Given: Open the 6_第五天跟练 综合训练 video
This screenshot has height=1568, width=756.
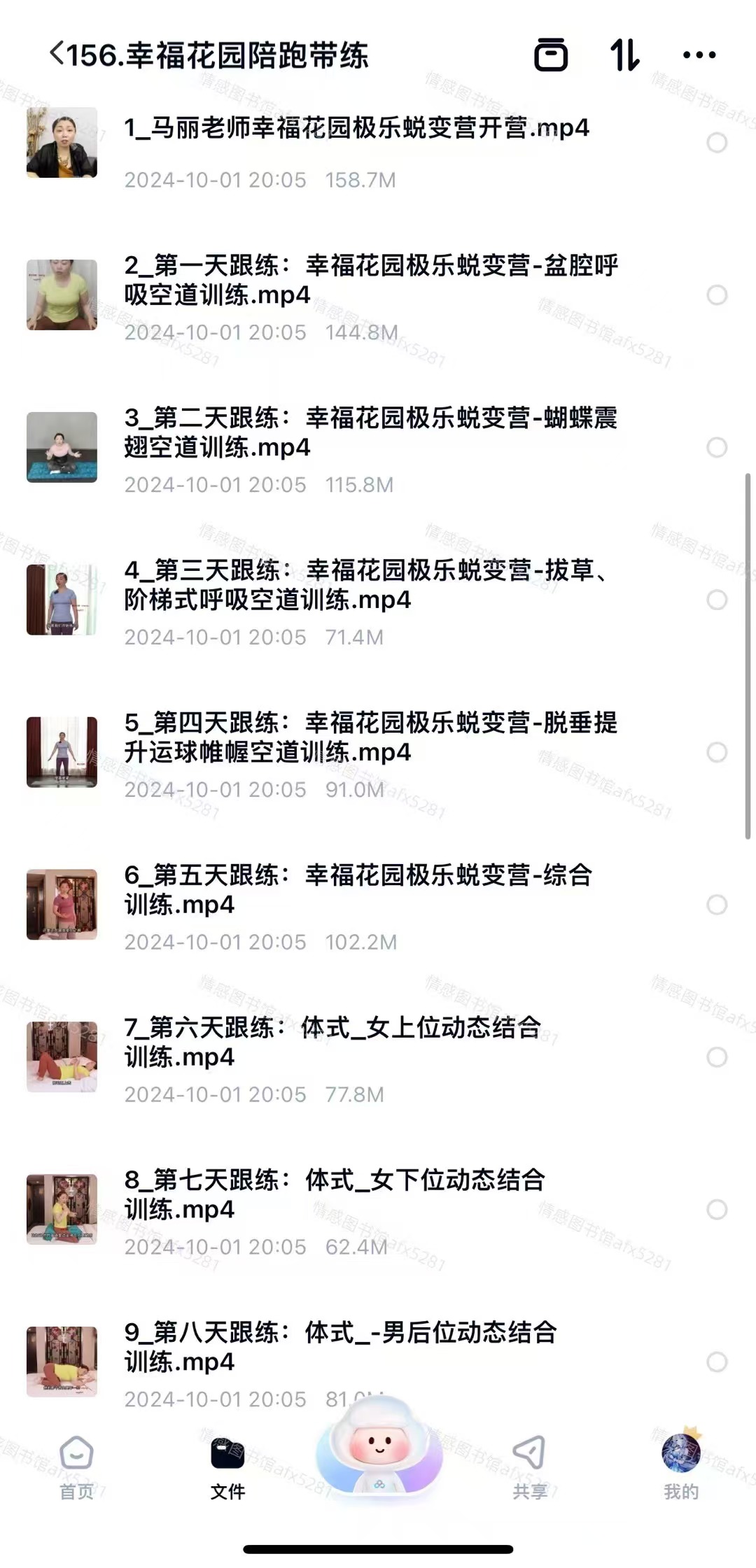Looking at the screenshot, I should (357, 889).
